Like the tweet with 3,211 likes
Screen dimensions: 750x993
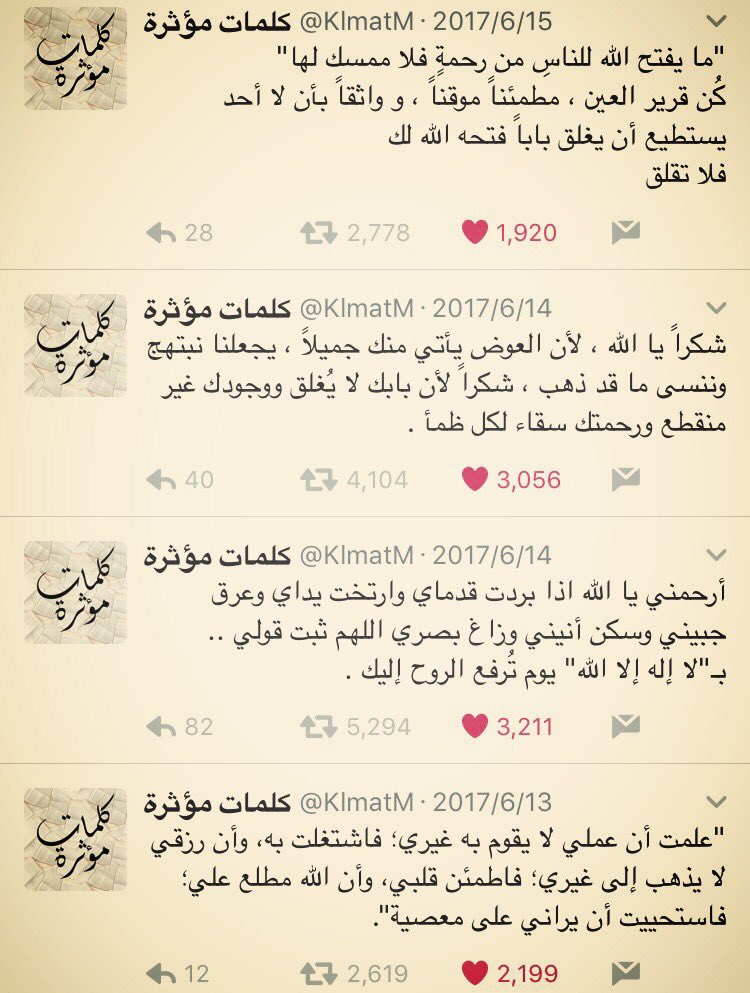tap(475, 726)
